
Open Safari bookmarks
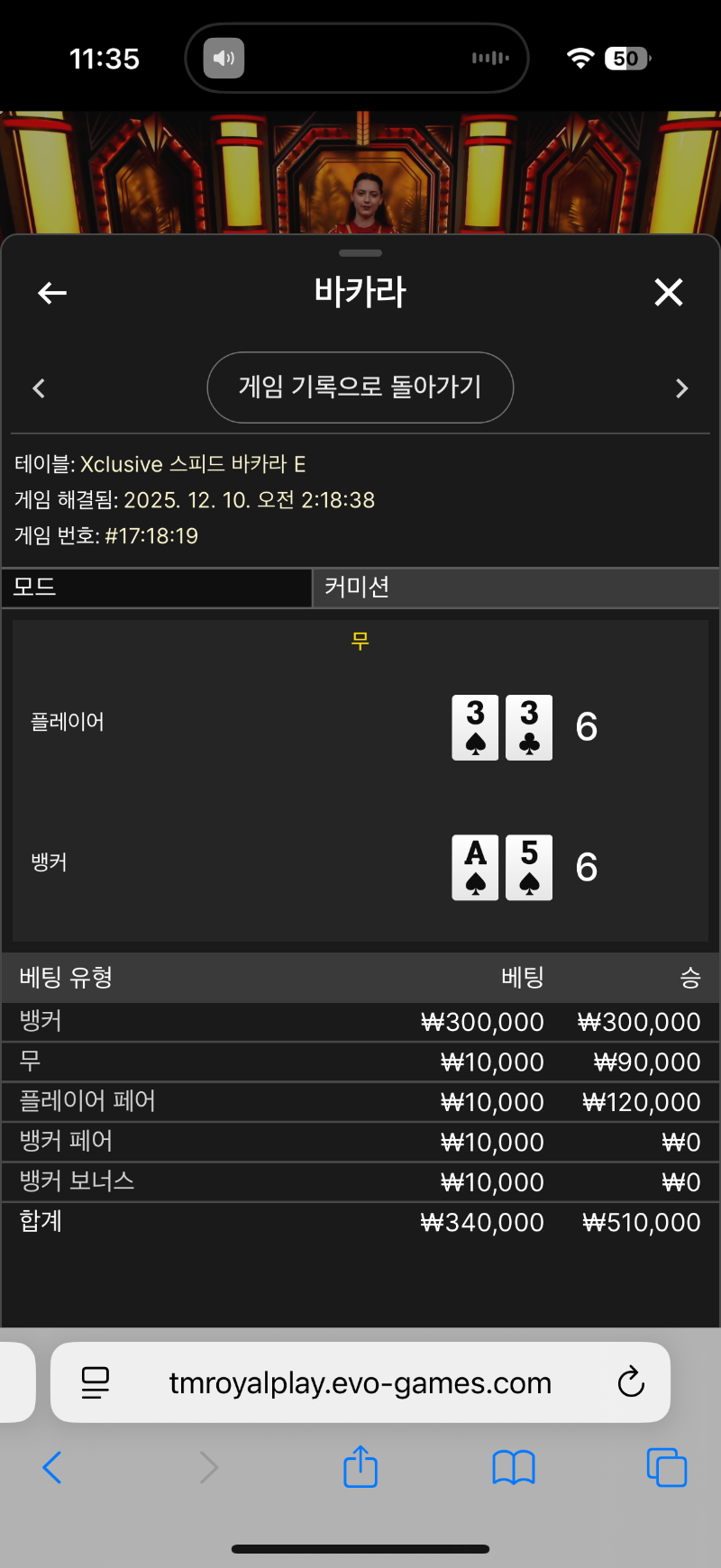pyautogui.click(x=514, y=1468)
